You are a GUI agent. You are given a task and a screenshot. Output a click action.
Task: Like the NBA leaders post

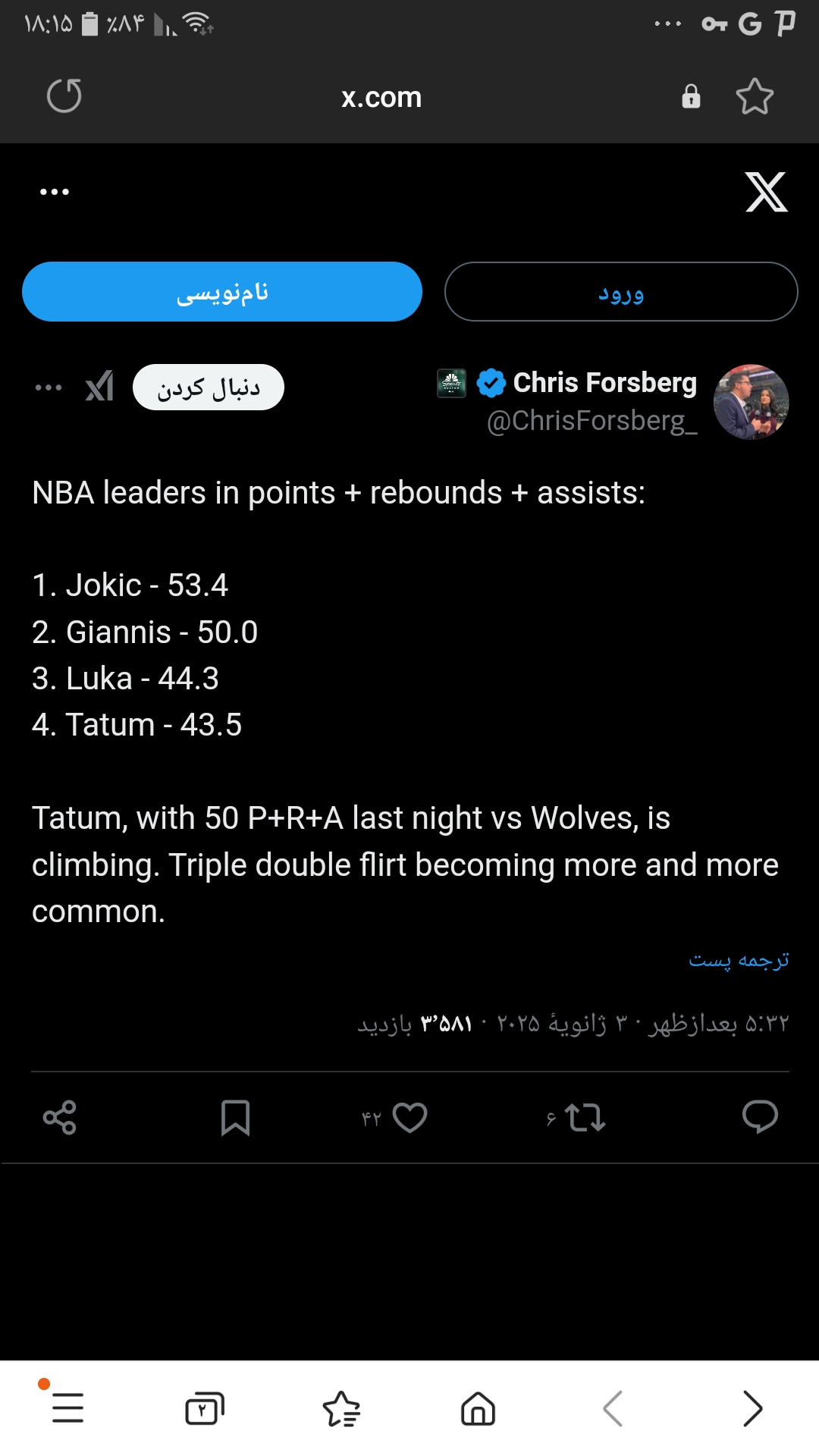[x=410, y=1117]
